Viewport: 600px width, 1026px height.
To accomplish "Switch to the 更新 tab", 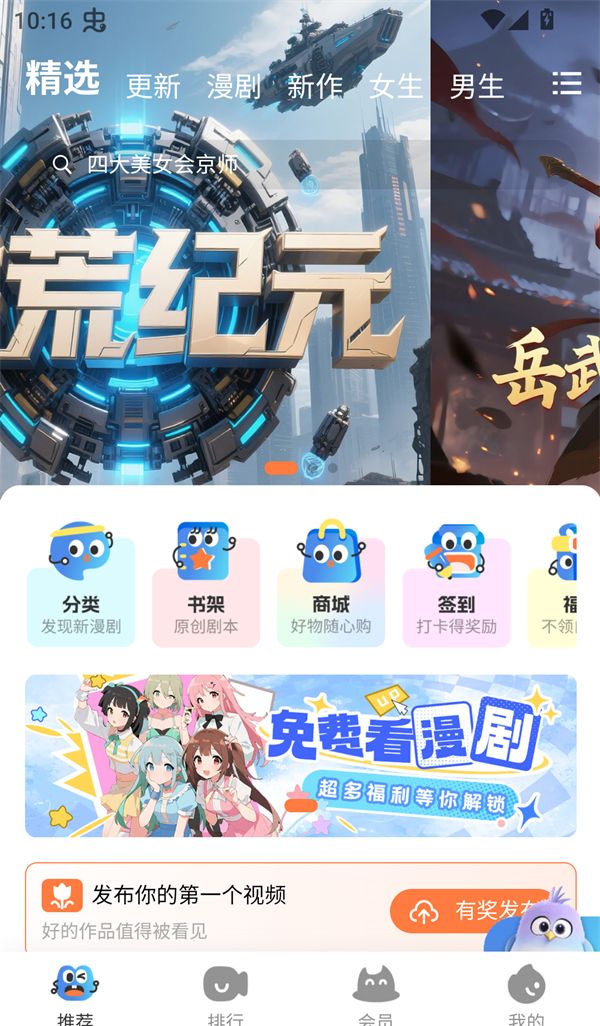I will [153, 87].
